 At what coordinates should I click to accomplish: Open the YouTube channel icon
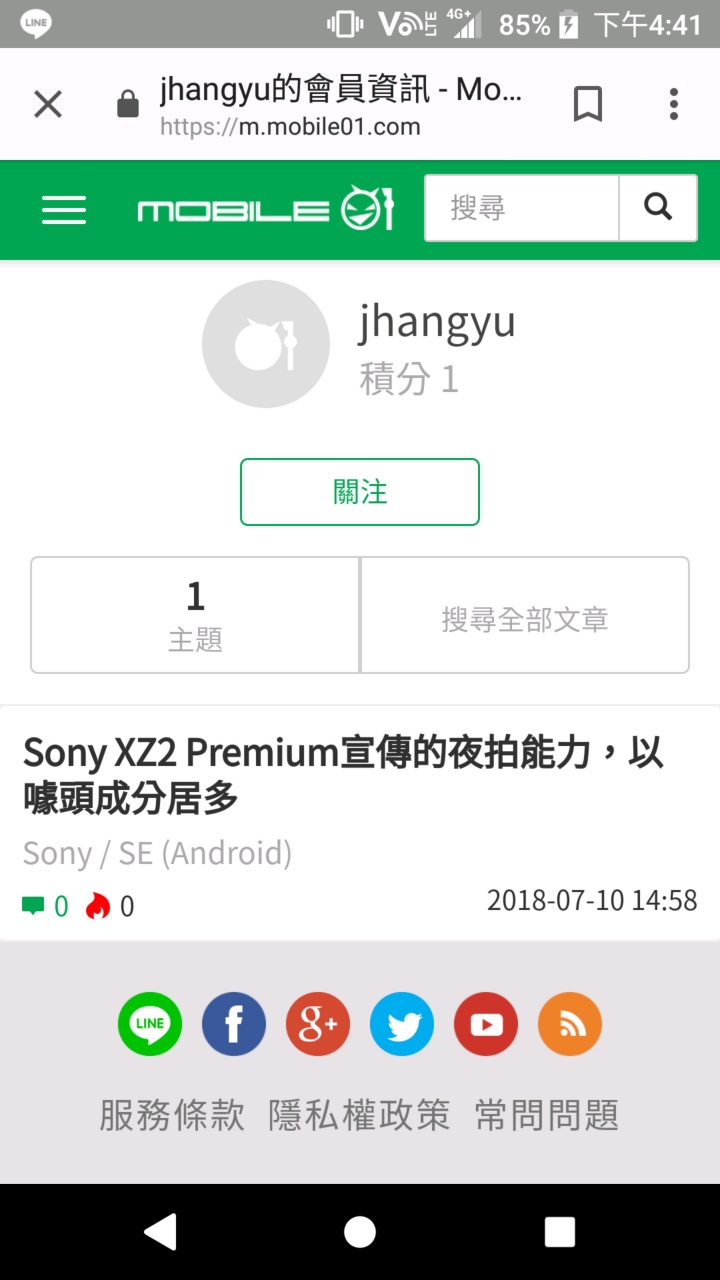[x=486, y=1024]
